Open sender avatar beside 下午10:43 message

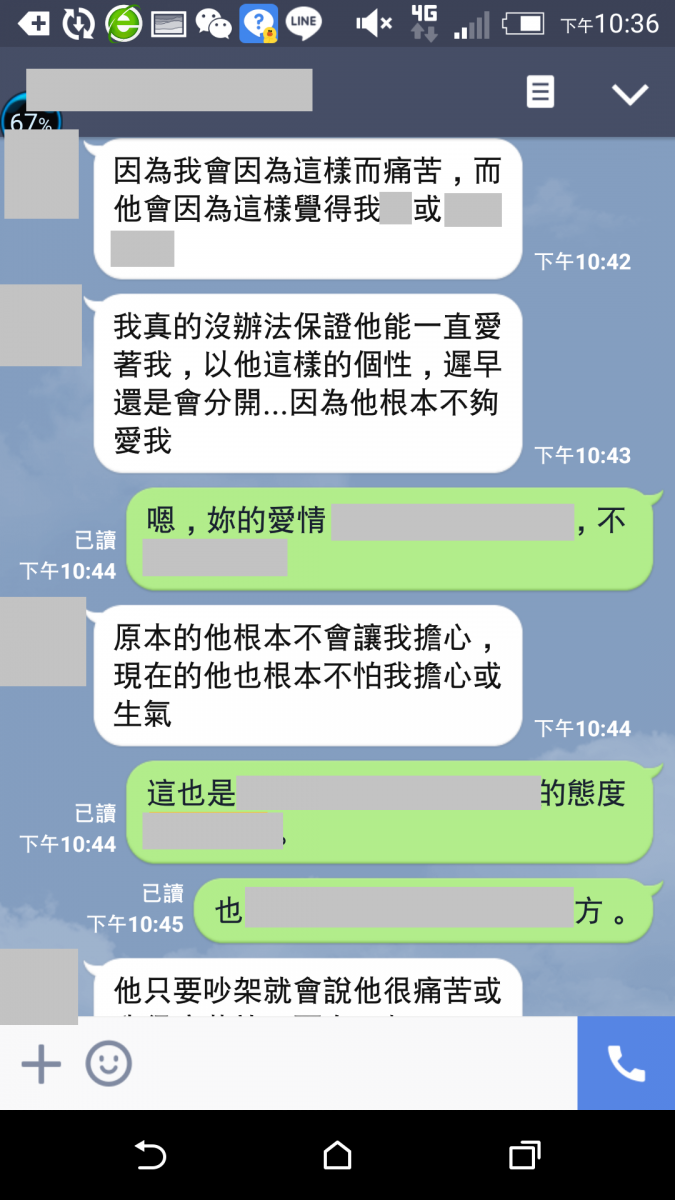[41, 325]
